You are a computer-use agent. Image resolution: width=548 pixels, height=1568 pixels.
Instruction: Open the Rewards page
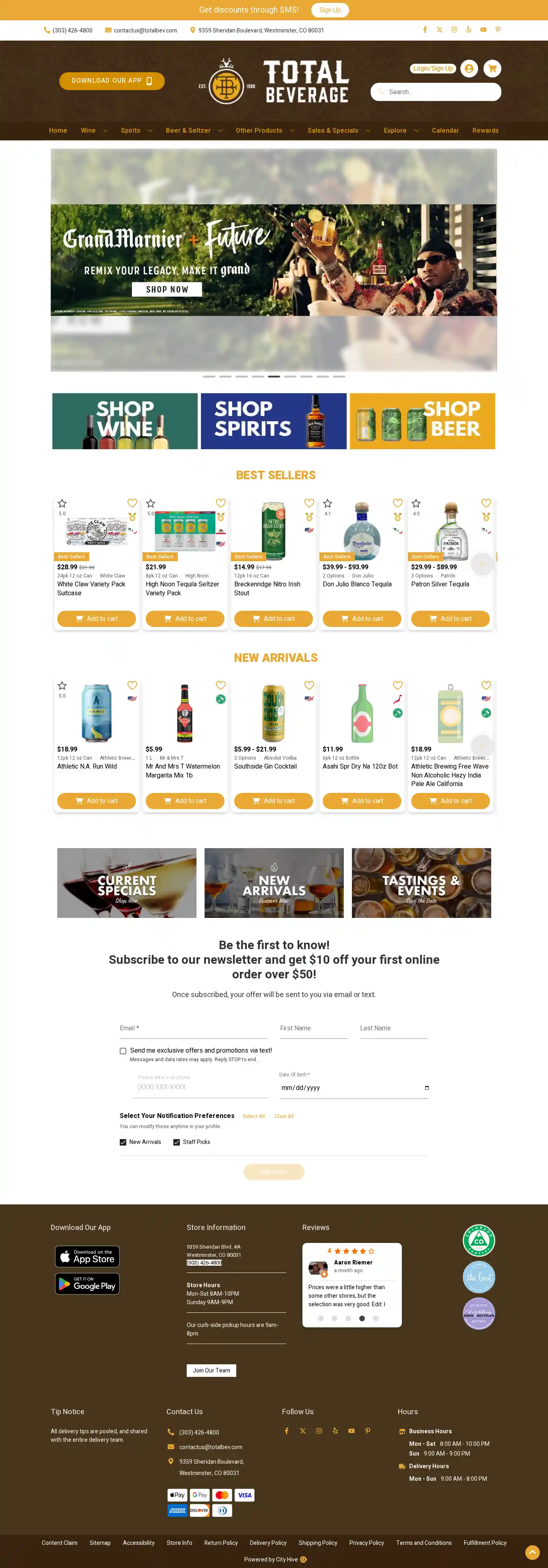point(485,131)
